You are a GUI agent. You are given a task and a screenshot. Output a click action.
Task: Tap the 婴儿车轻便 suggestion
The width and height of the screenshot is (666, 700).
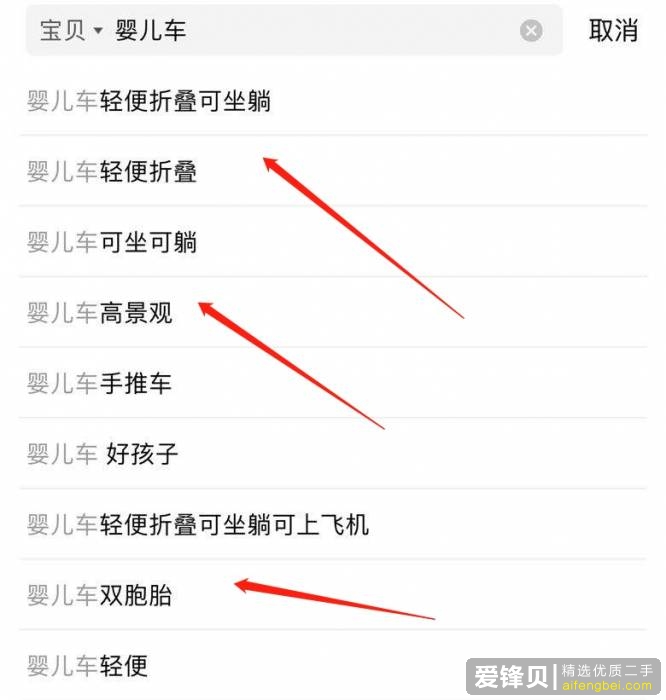[x=88, y=665]
